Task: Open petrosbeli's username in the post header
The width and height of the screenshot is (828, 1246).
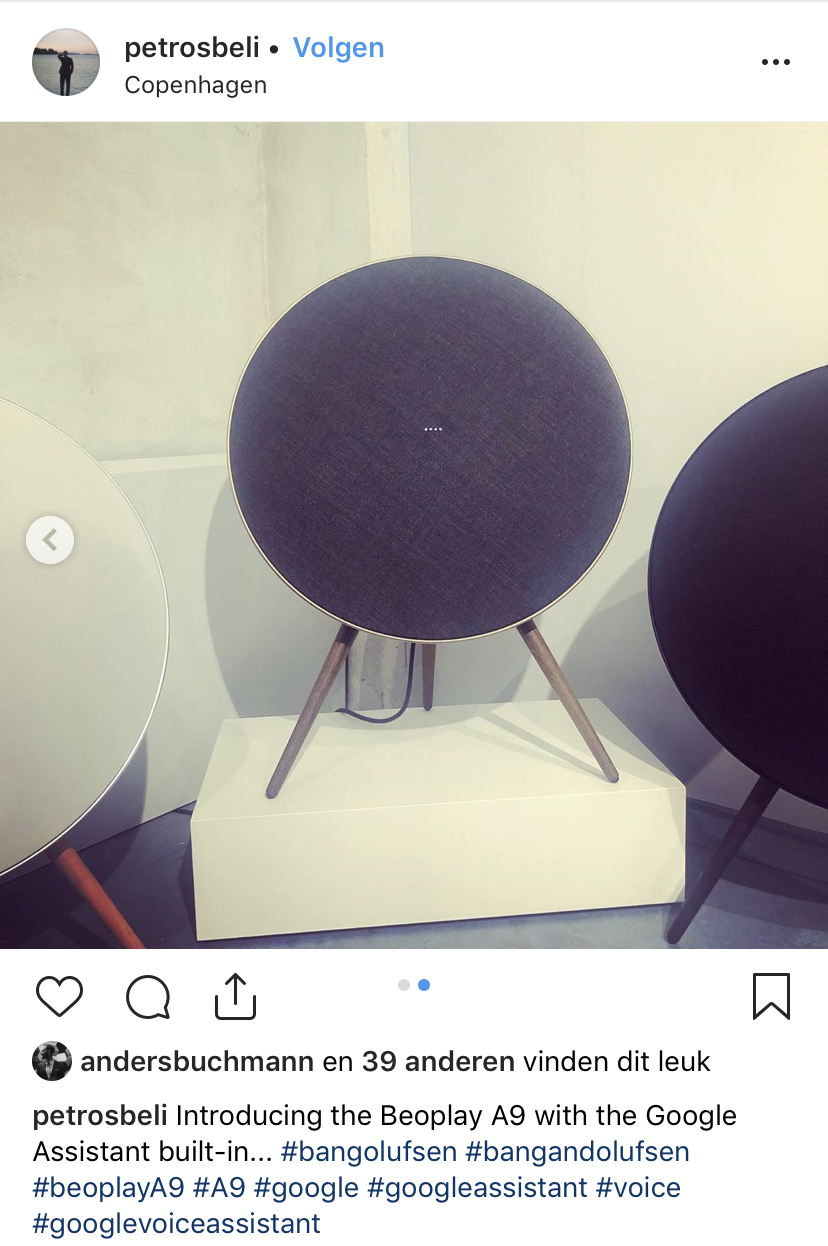Action: (x=191, y=47)
